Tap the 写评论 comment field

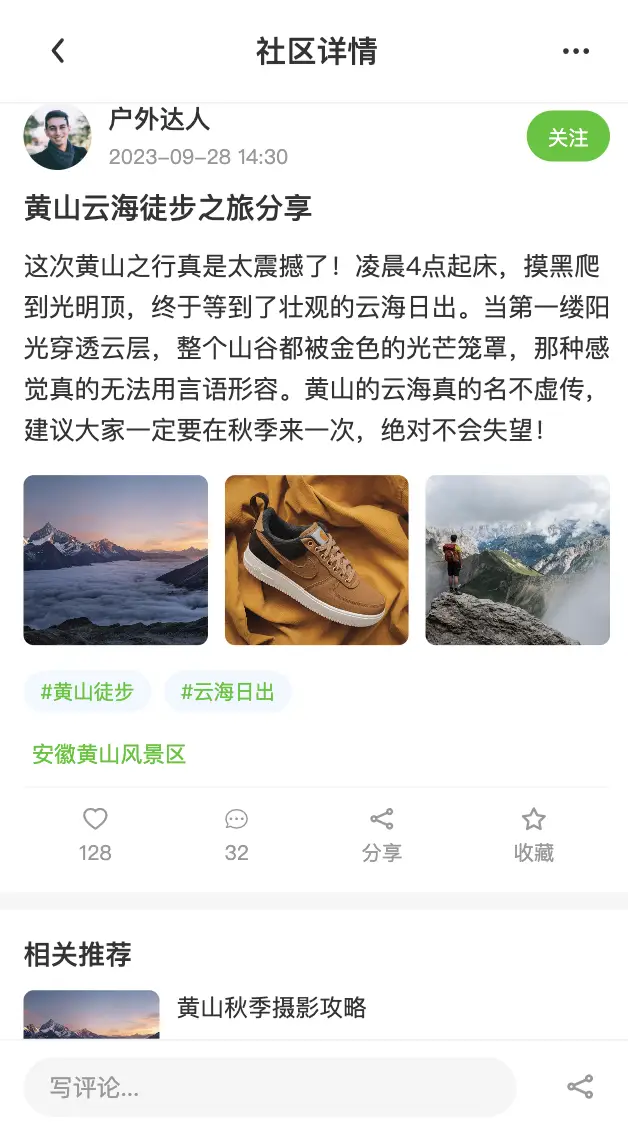[270, 1087]
